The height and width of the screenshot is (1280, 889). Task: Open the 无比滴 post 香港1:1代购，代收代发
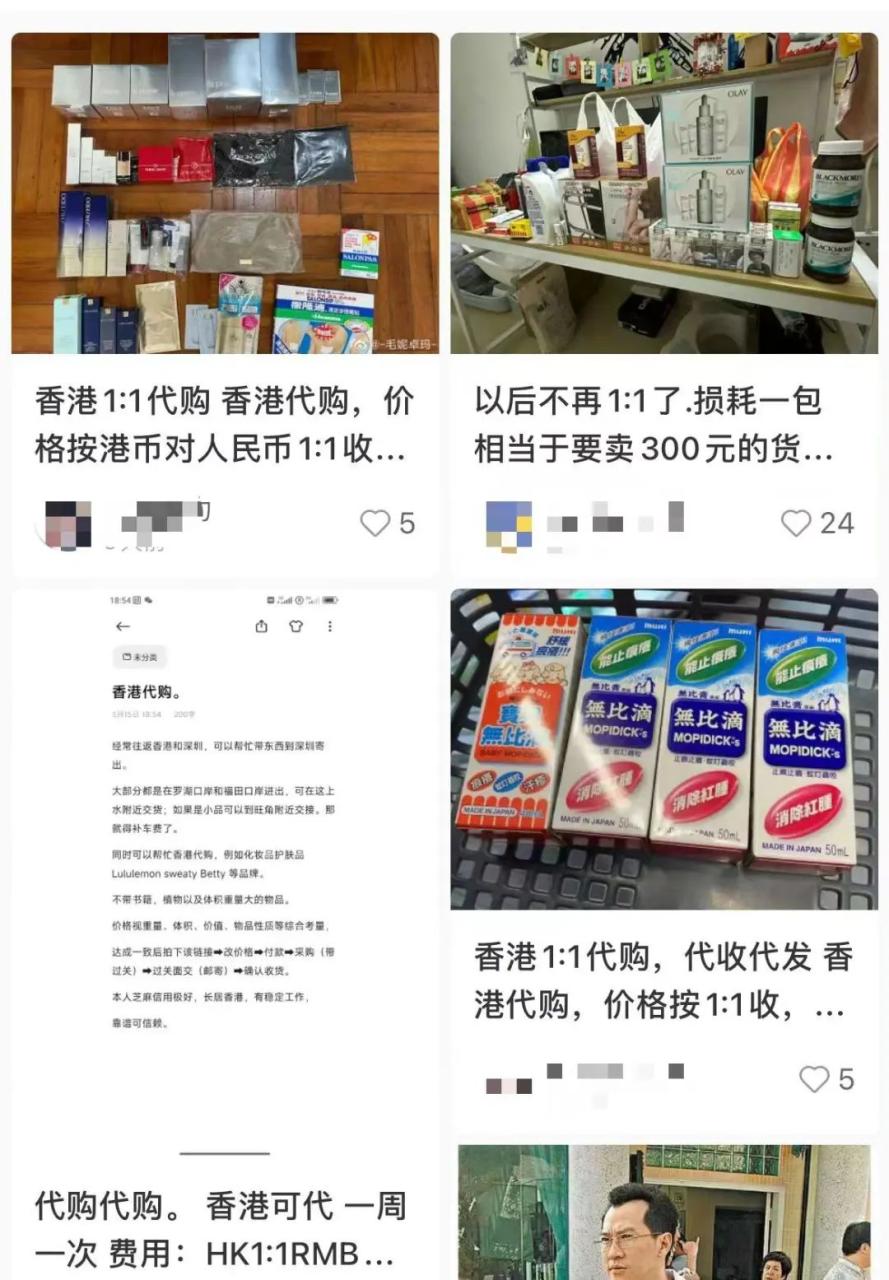[663, 750]
